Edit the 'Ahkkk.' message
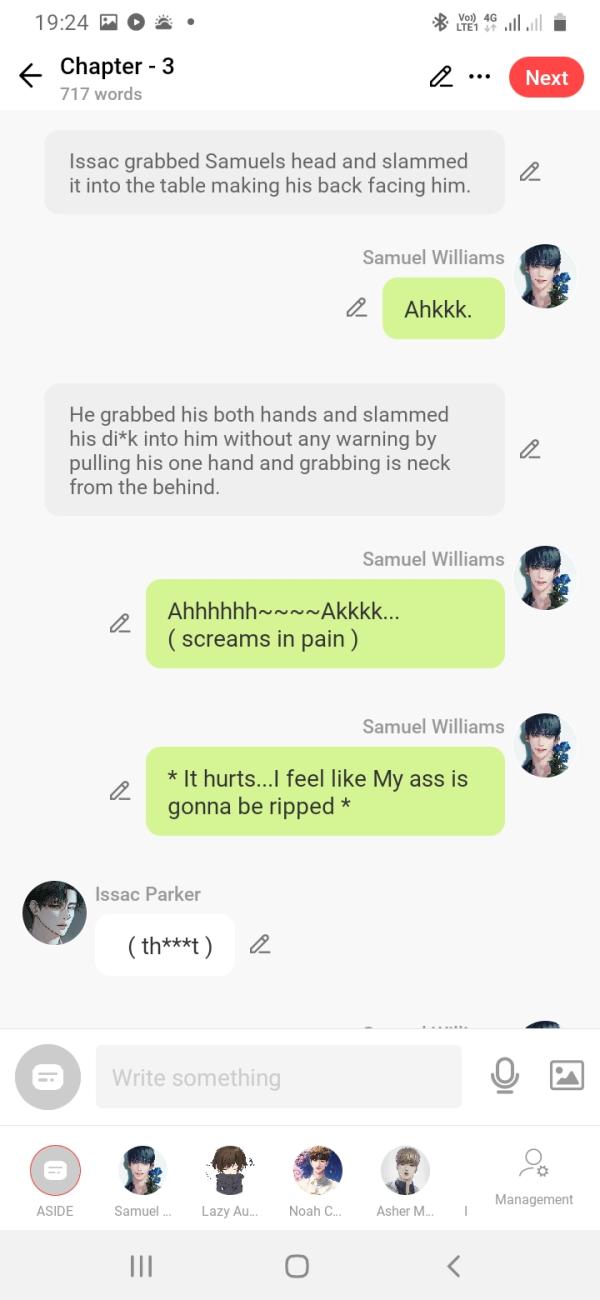 point(356,308)
